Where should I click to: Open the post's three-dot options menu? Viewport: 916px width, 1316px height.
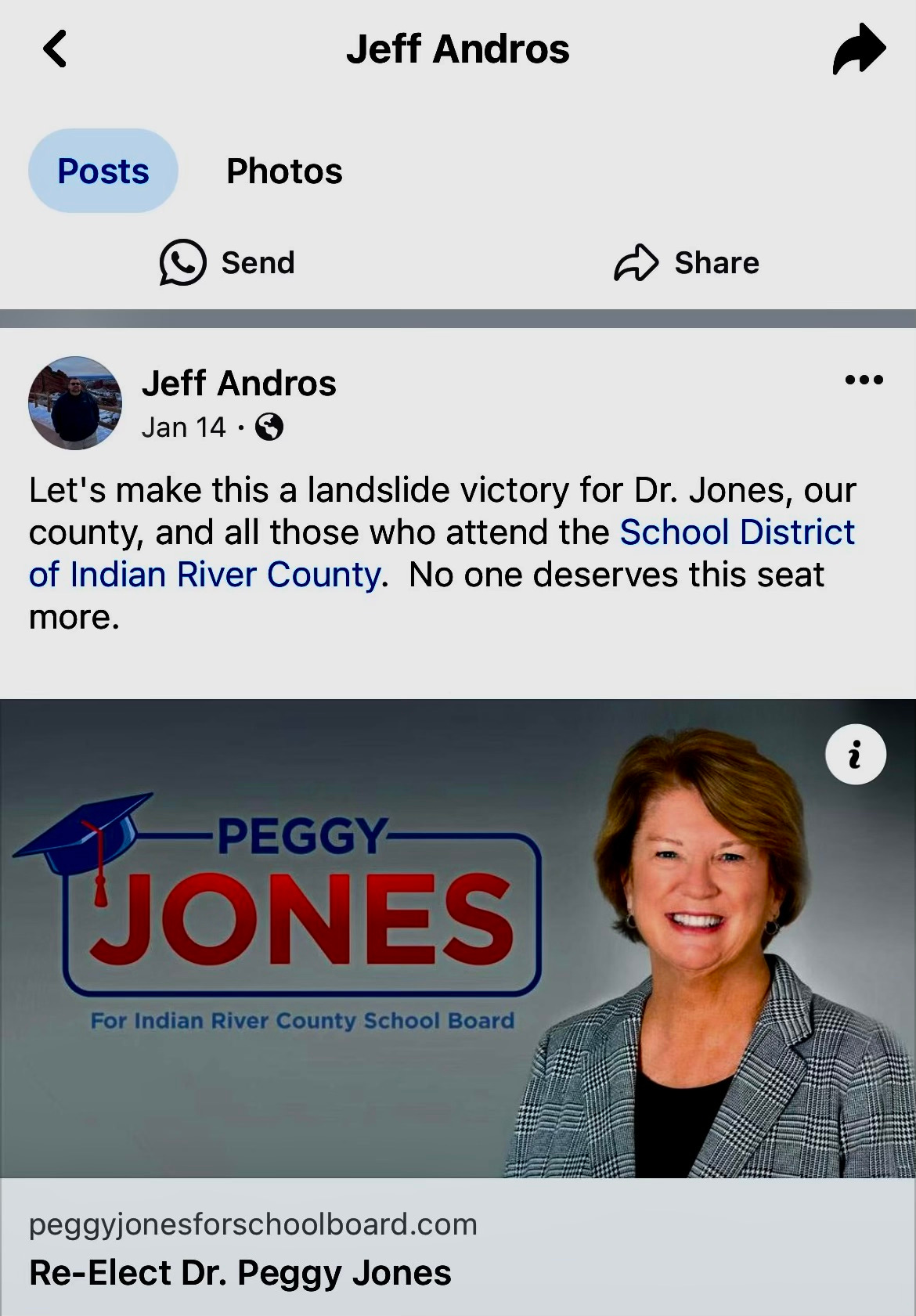tap(864, 380)
